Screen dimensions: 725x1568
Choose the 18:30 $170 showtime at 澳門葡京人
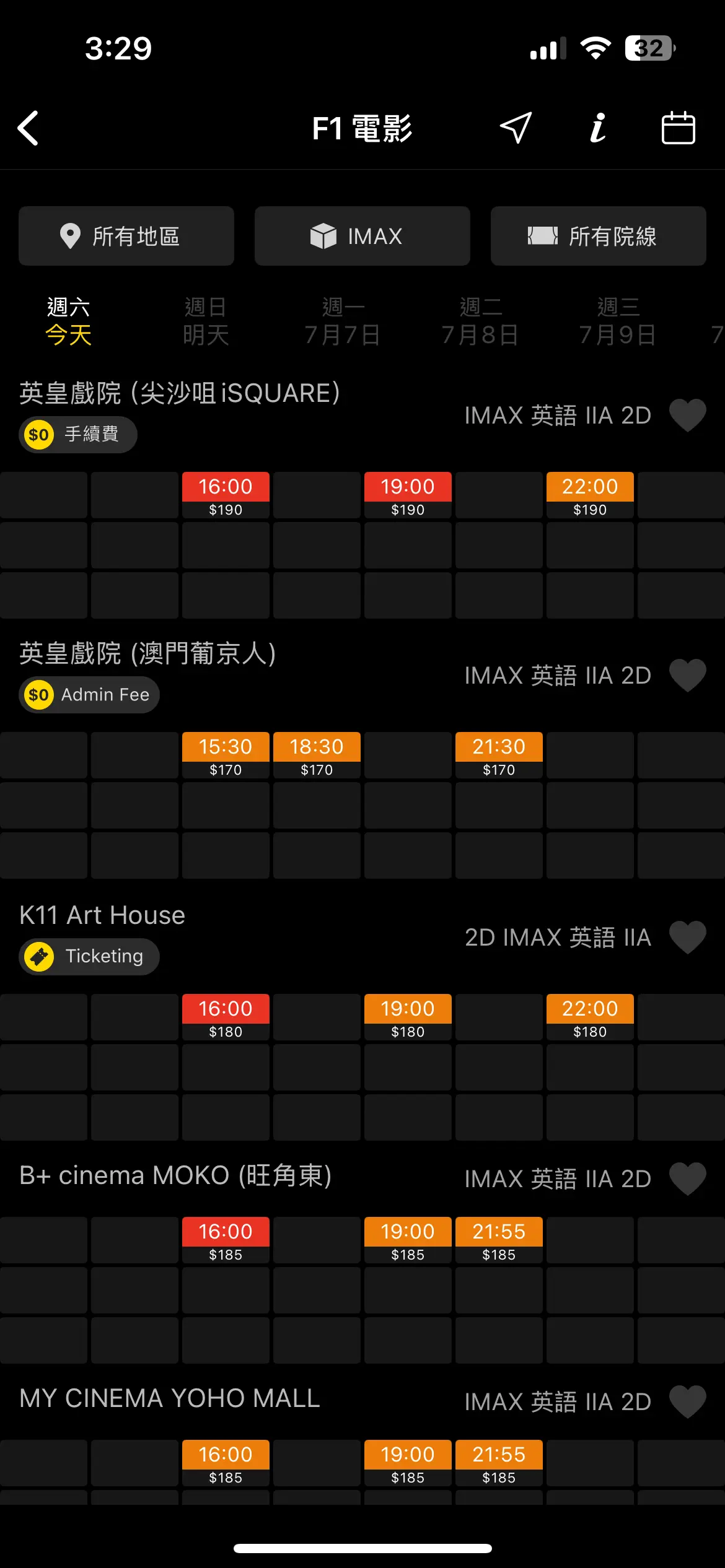317,755
